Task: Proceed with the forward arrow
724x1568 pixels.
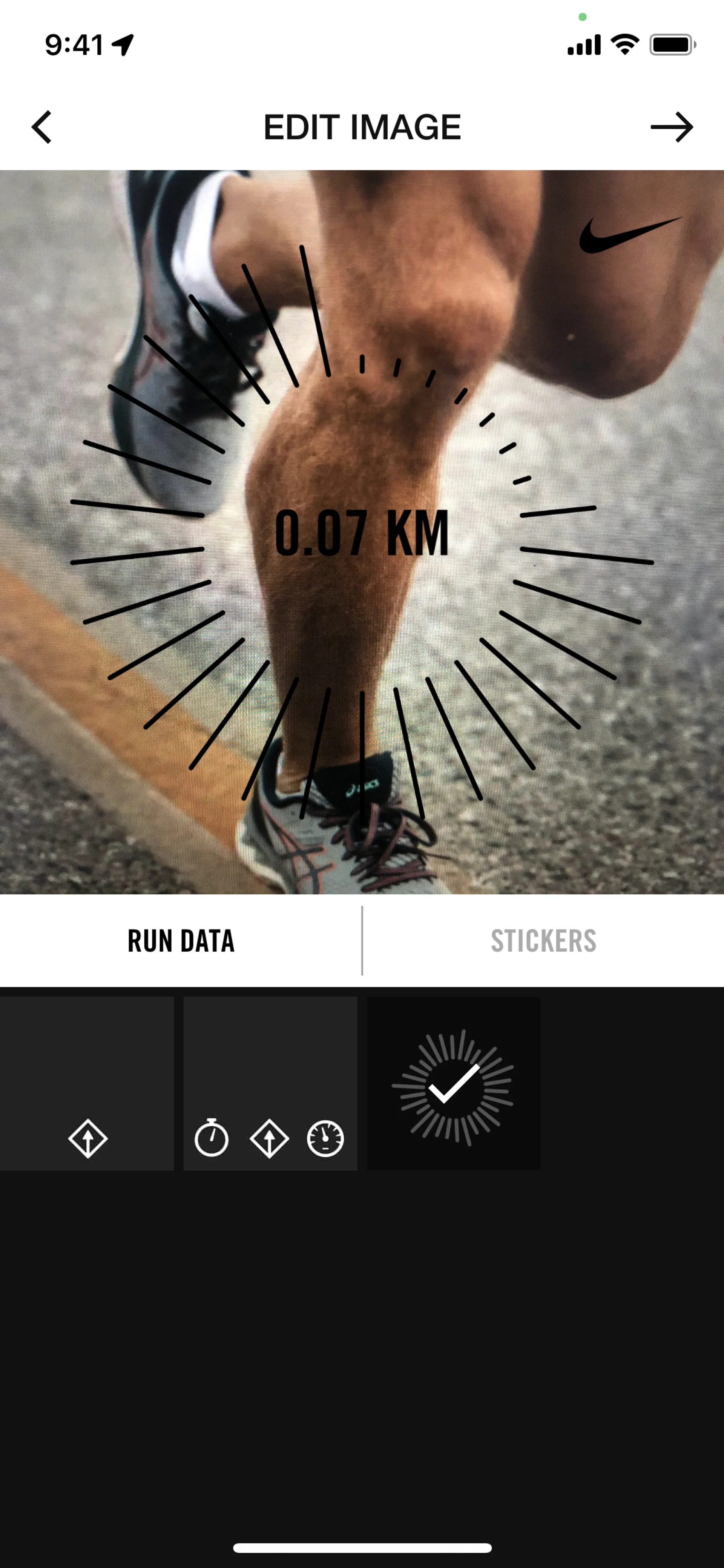Action: 672,127
